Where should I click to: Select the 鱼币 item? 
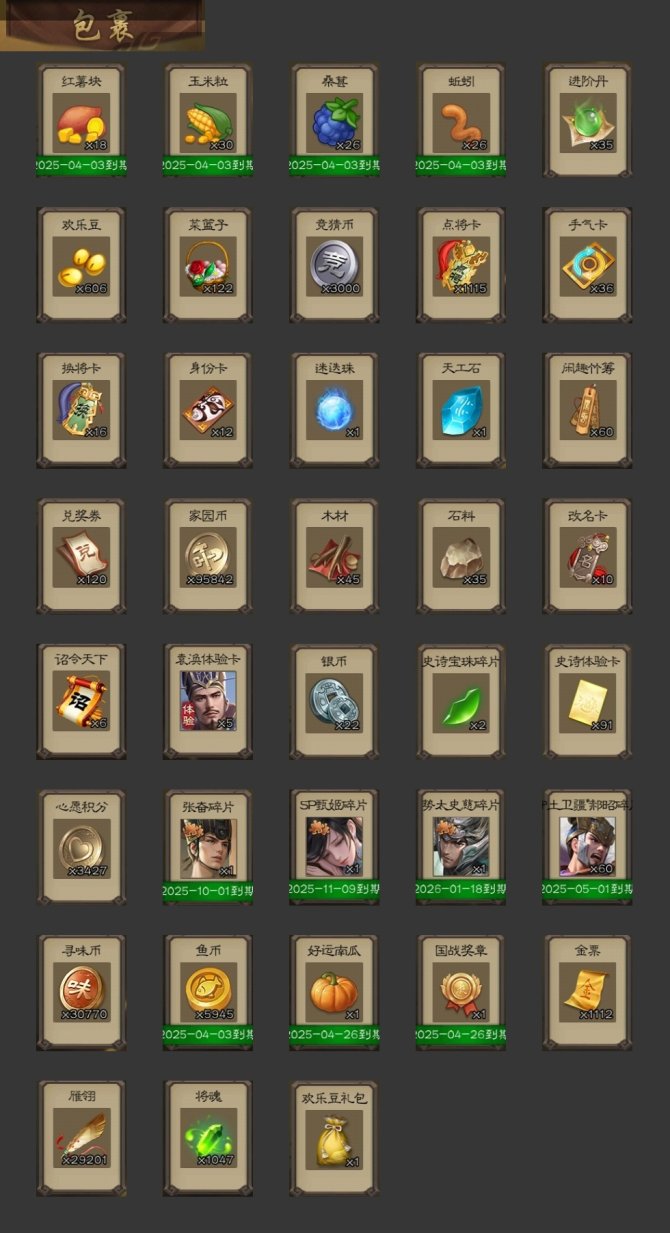208,991
